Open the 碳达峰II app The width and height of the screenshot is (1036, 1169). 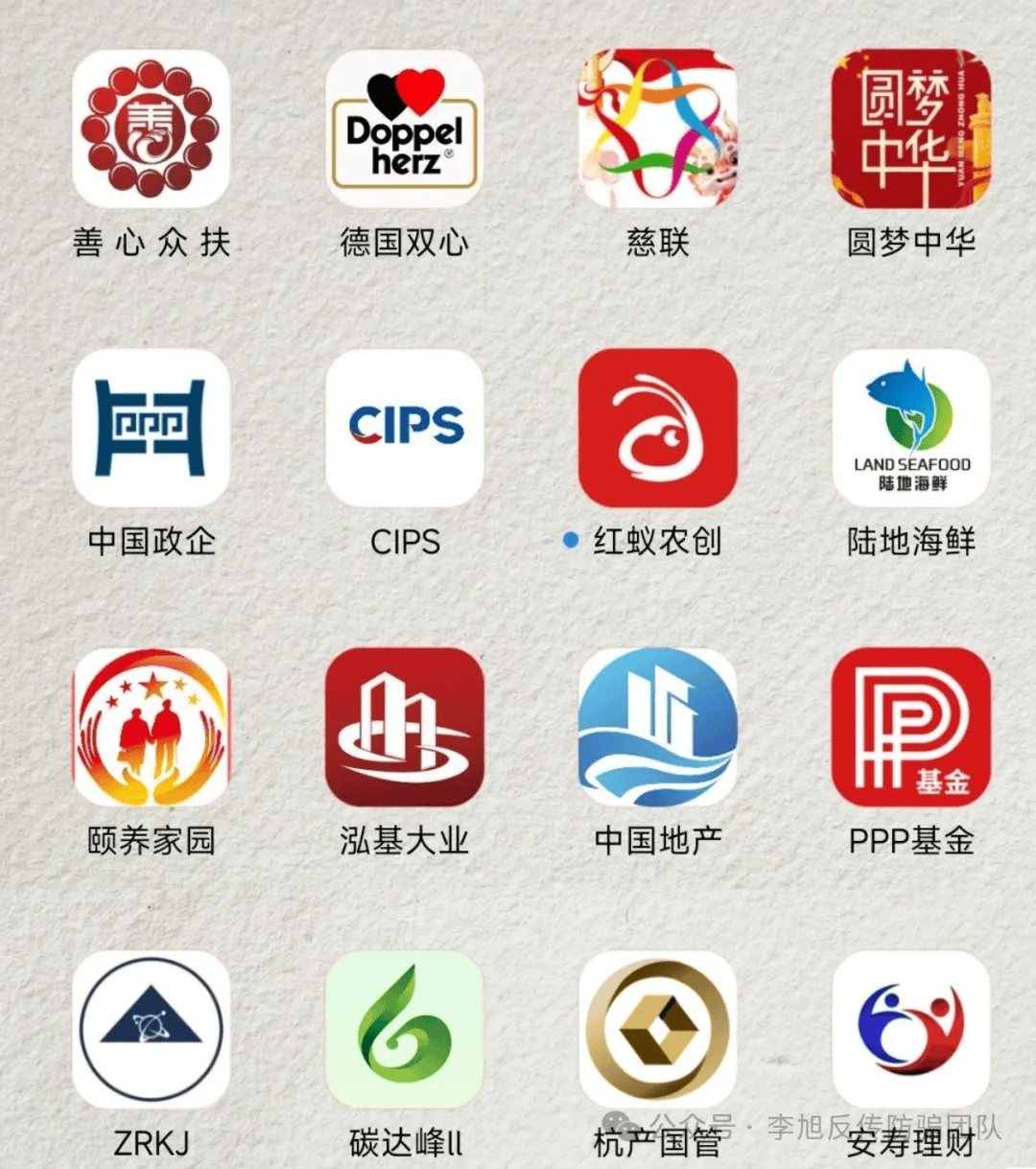[404, 1029]
